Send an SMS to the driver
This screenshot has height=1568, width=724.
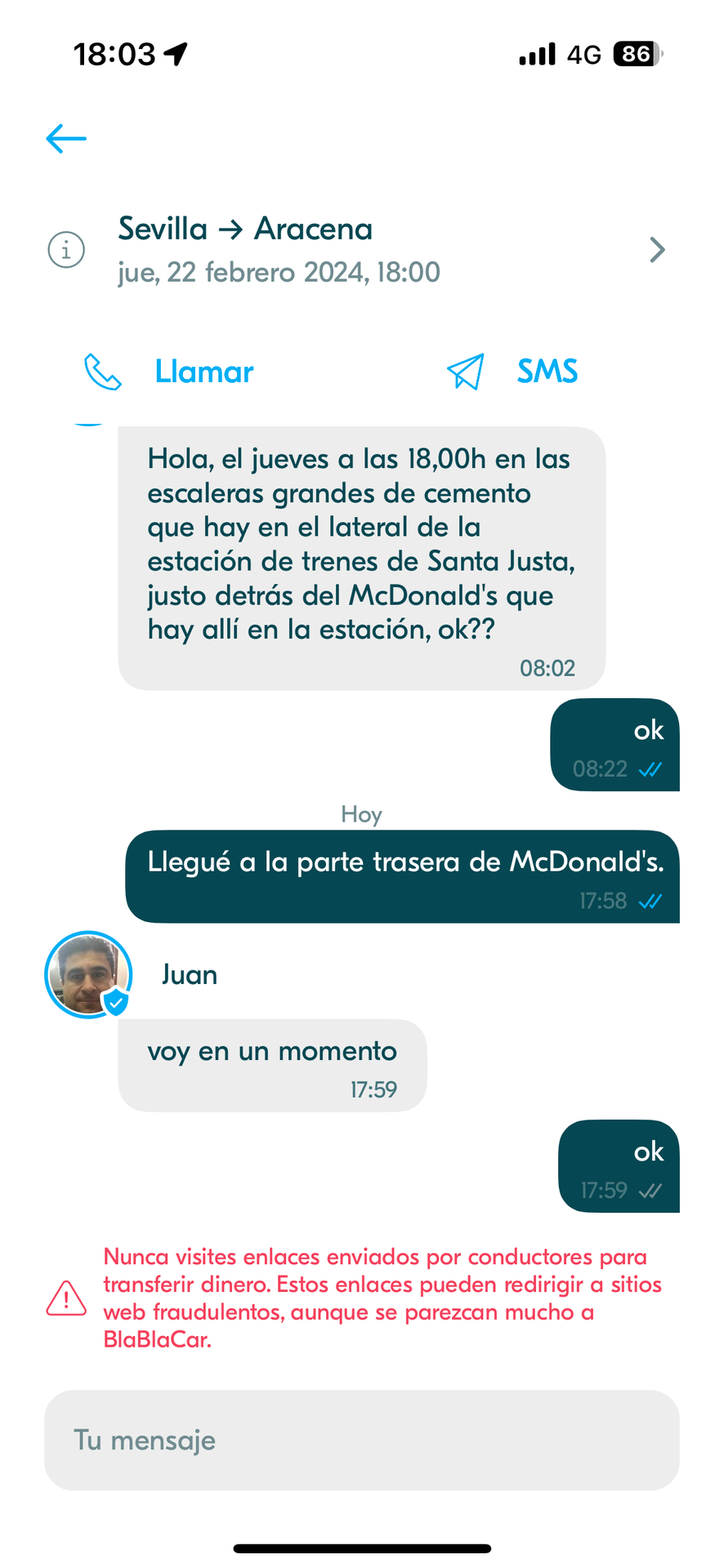(x=513, y=372)
